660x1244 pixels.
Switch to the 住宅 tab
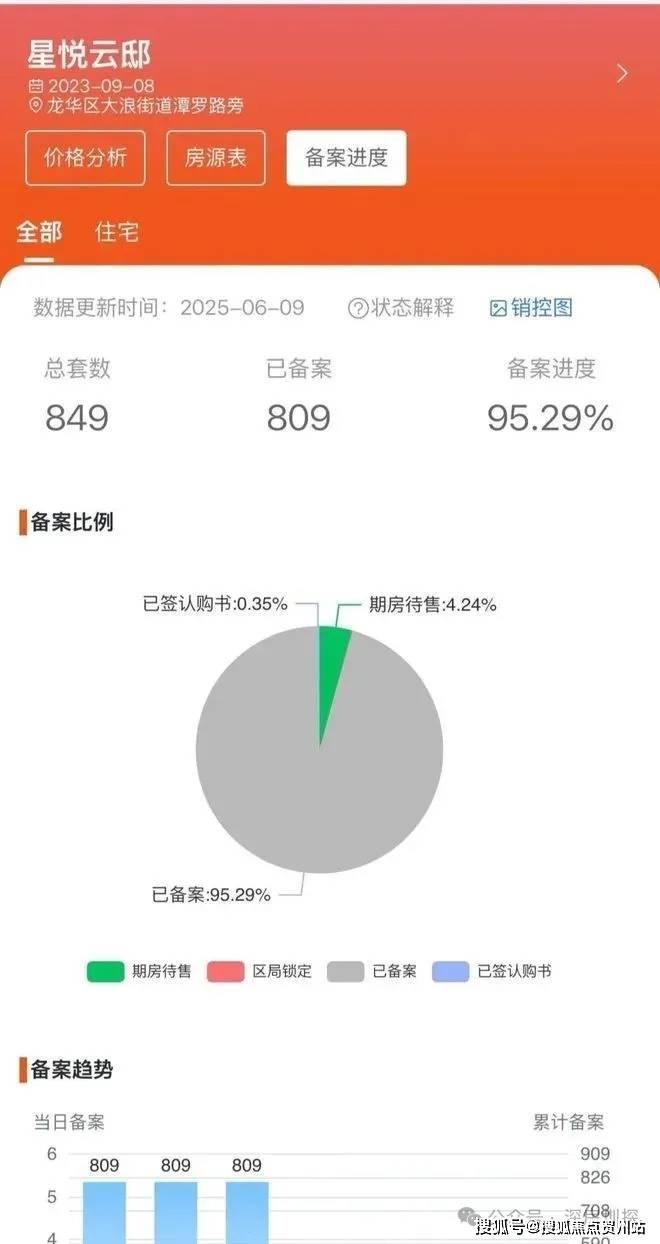116,233
